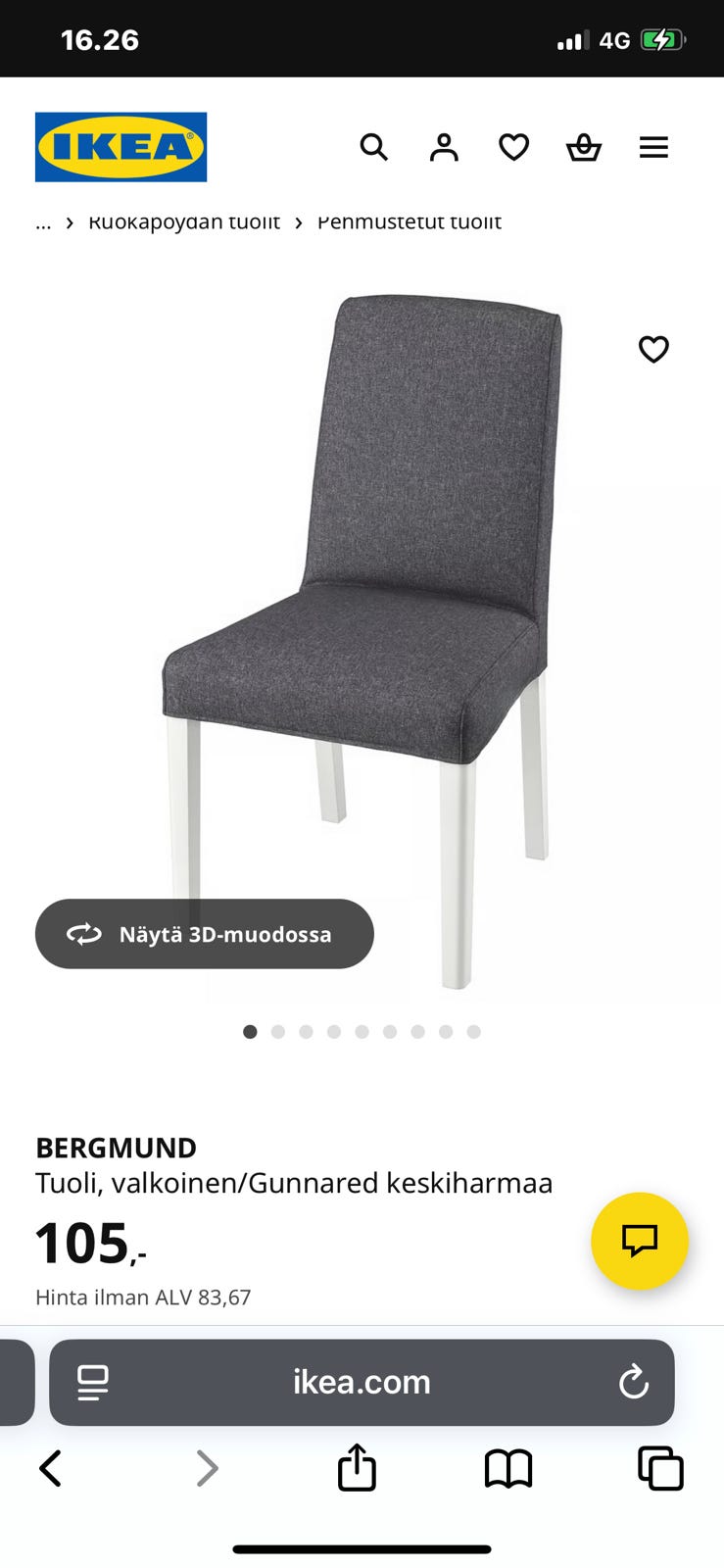
Task: Share this page from browser toolbar
Action: click(357, 1468)
